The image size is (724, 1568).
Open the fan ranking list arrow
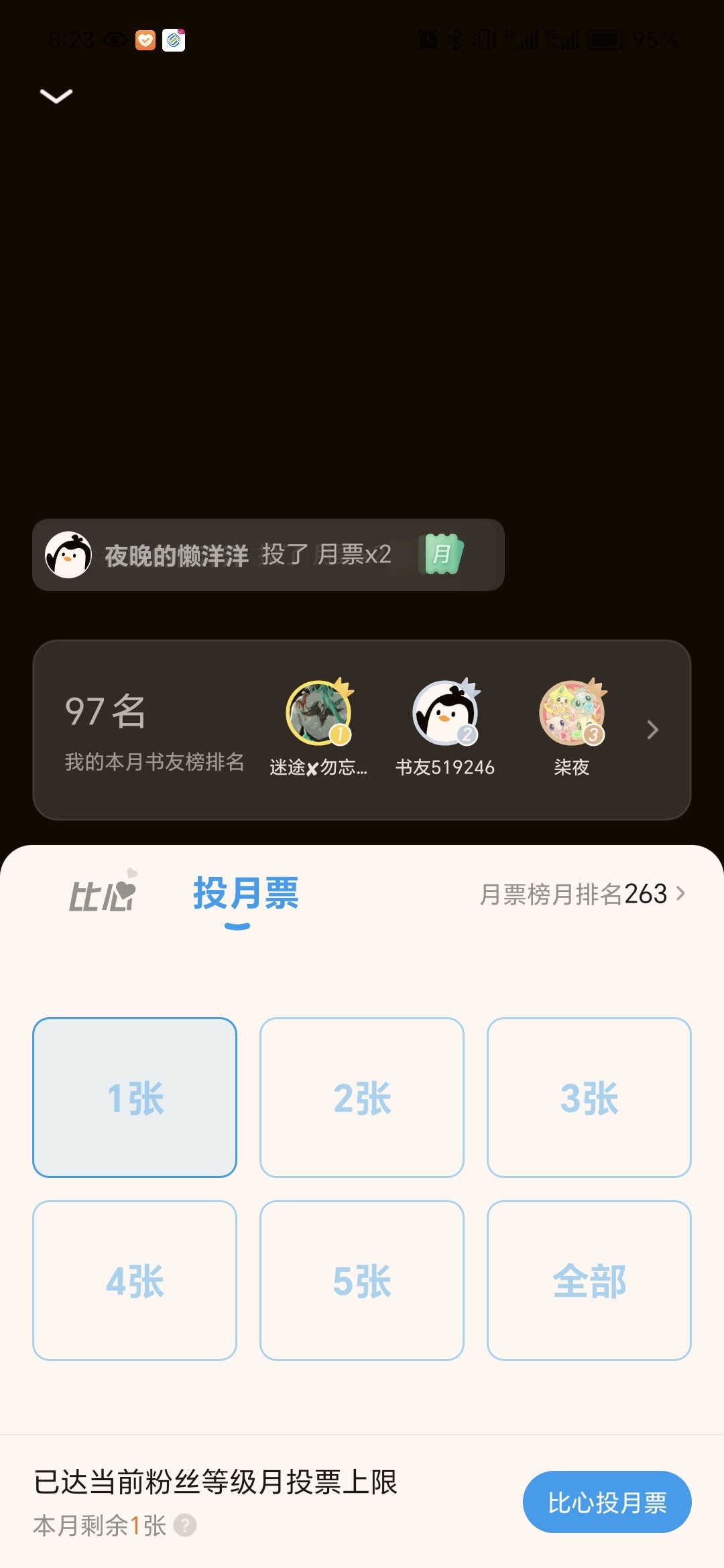(x=652, y=730)
